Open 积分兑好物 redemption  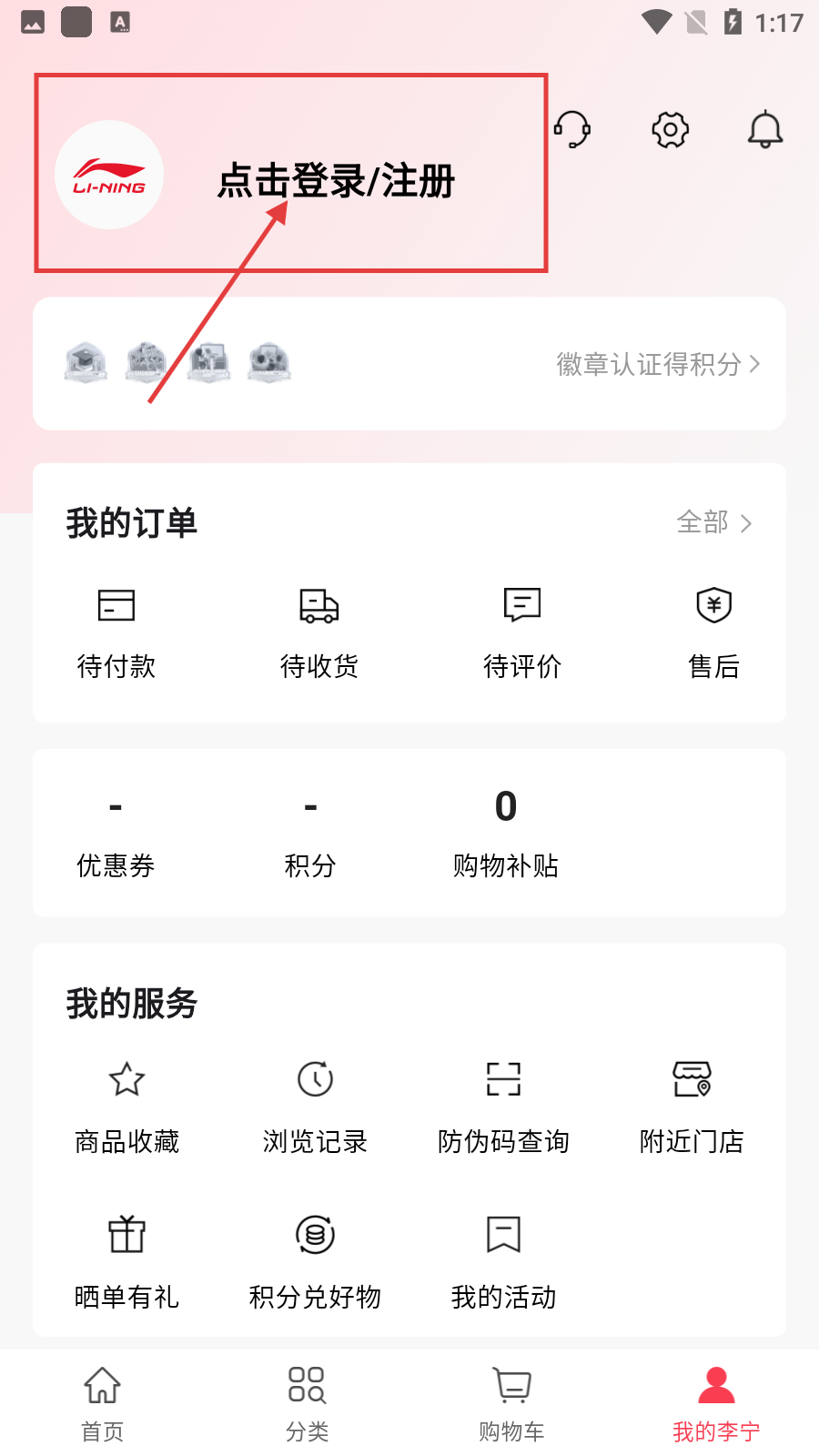[x=315, y=1261]
